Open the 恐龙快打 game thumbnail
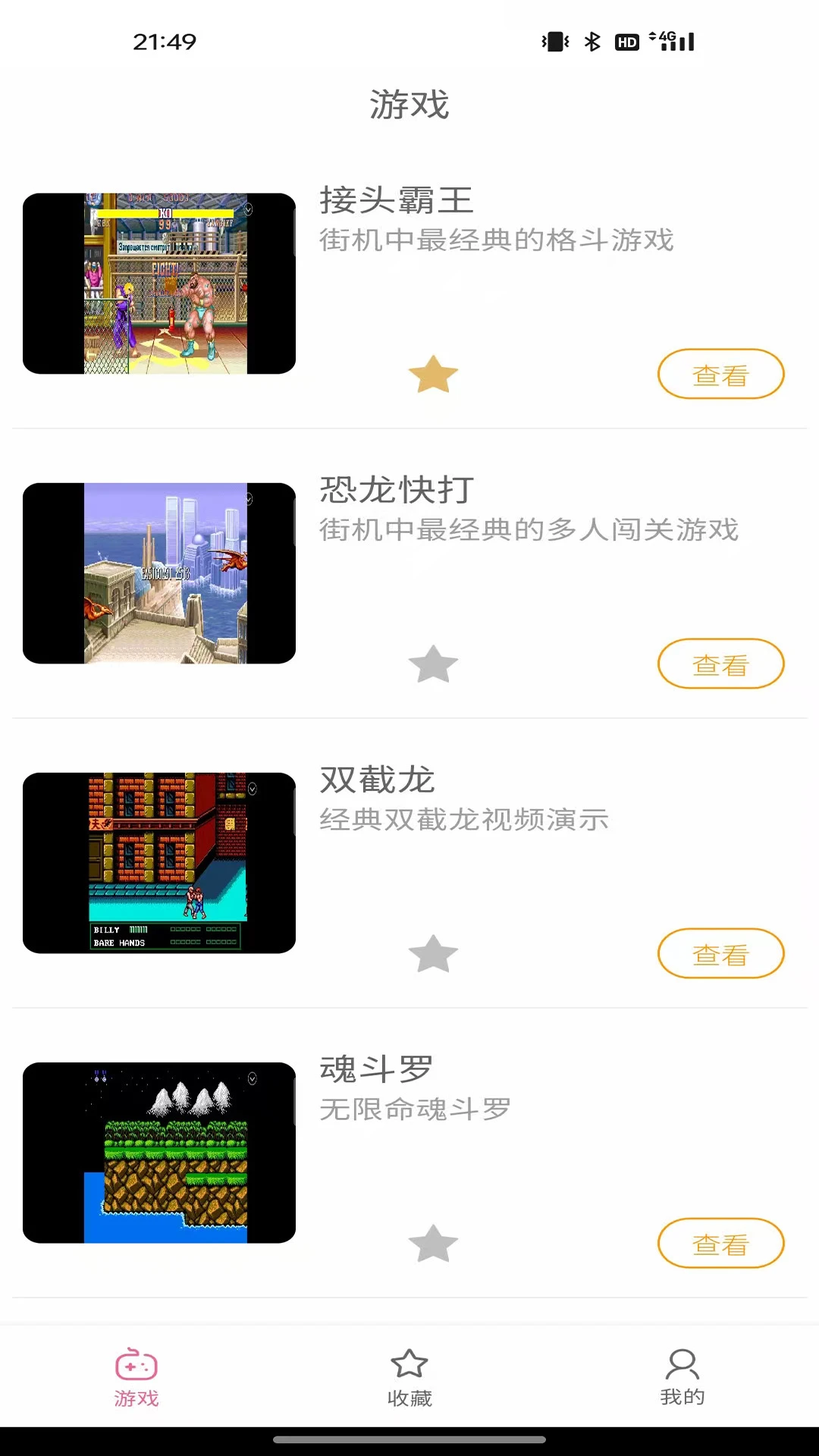The width and height of the screenshot is (819, 1456). point(159,573)
